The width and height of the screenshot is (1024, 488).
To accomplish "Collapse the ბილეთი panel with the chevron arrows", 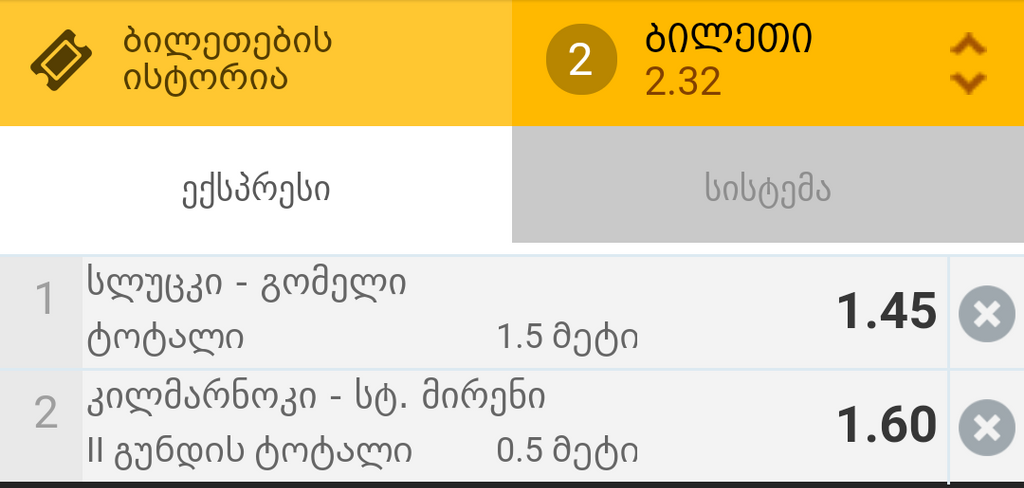I will pyautogui.click(x=967, y=63).
